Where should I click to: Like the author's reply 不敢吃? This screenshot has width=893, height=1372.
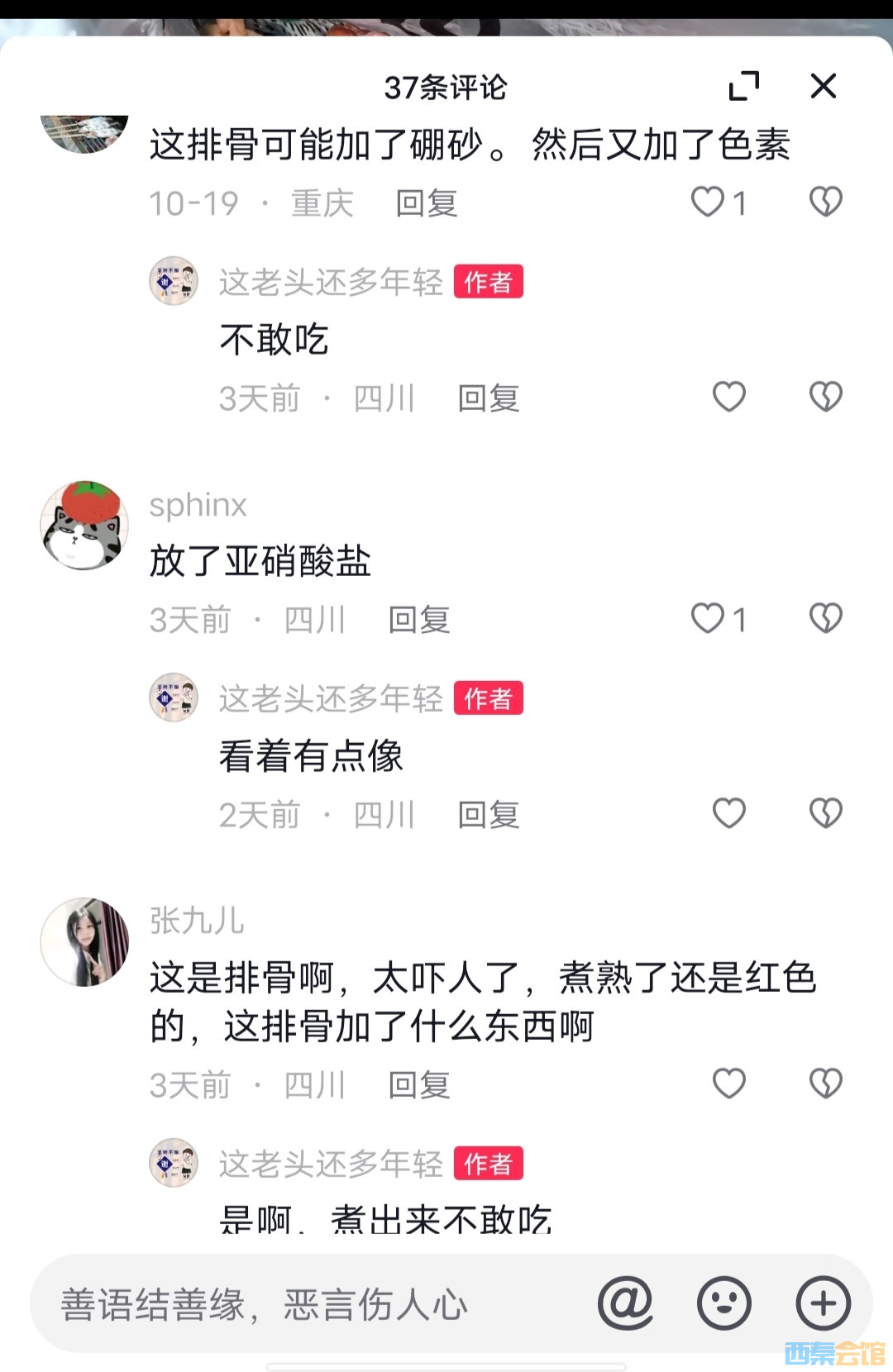coord(728,397)
